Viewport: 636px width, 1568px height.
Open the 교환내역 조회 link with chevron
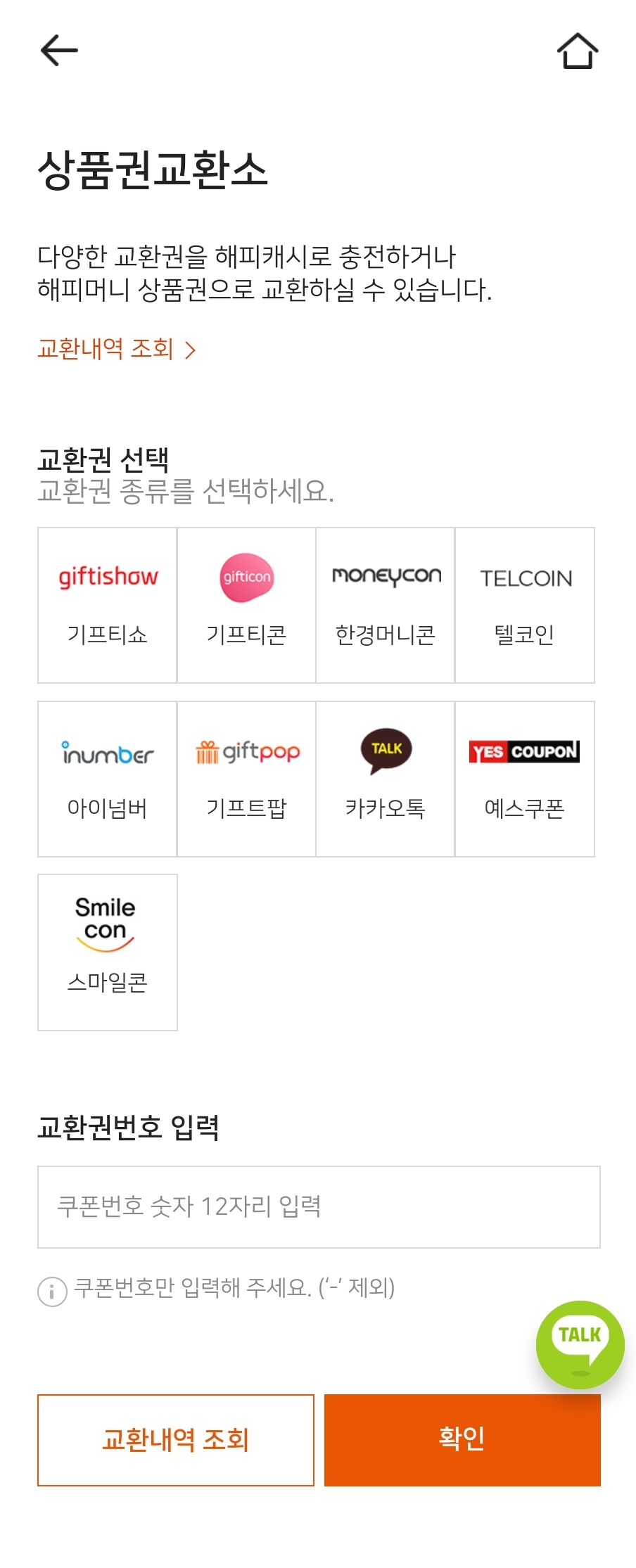[116, 349]
